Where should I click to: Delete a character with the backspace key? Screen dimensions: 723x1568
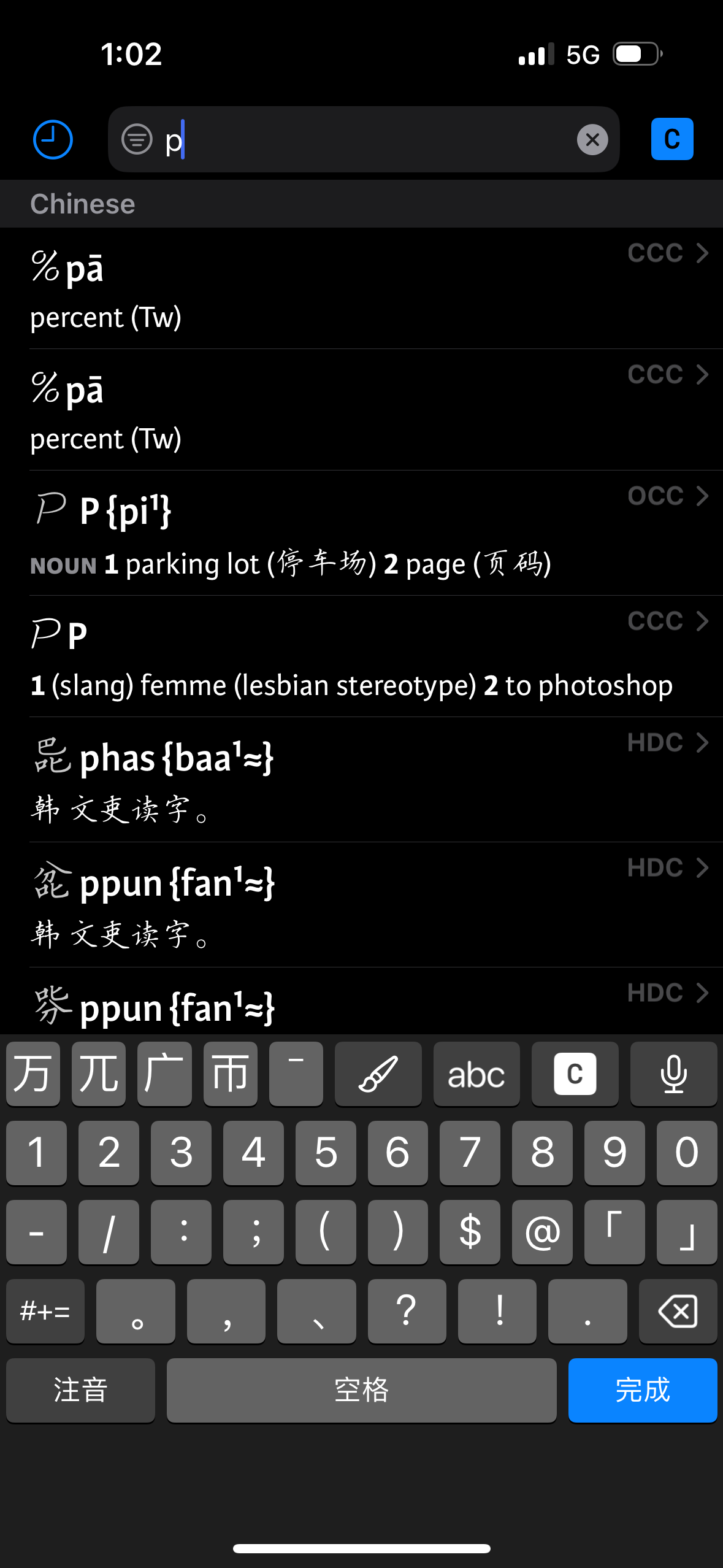coord(677,1311)
